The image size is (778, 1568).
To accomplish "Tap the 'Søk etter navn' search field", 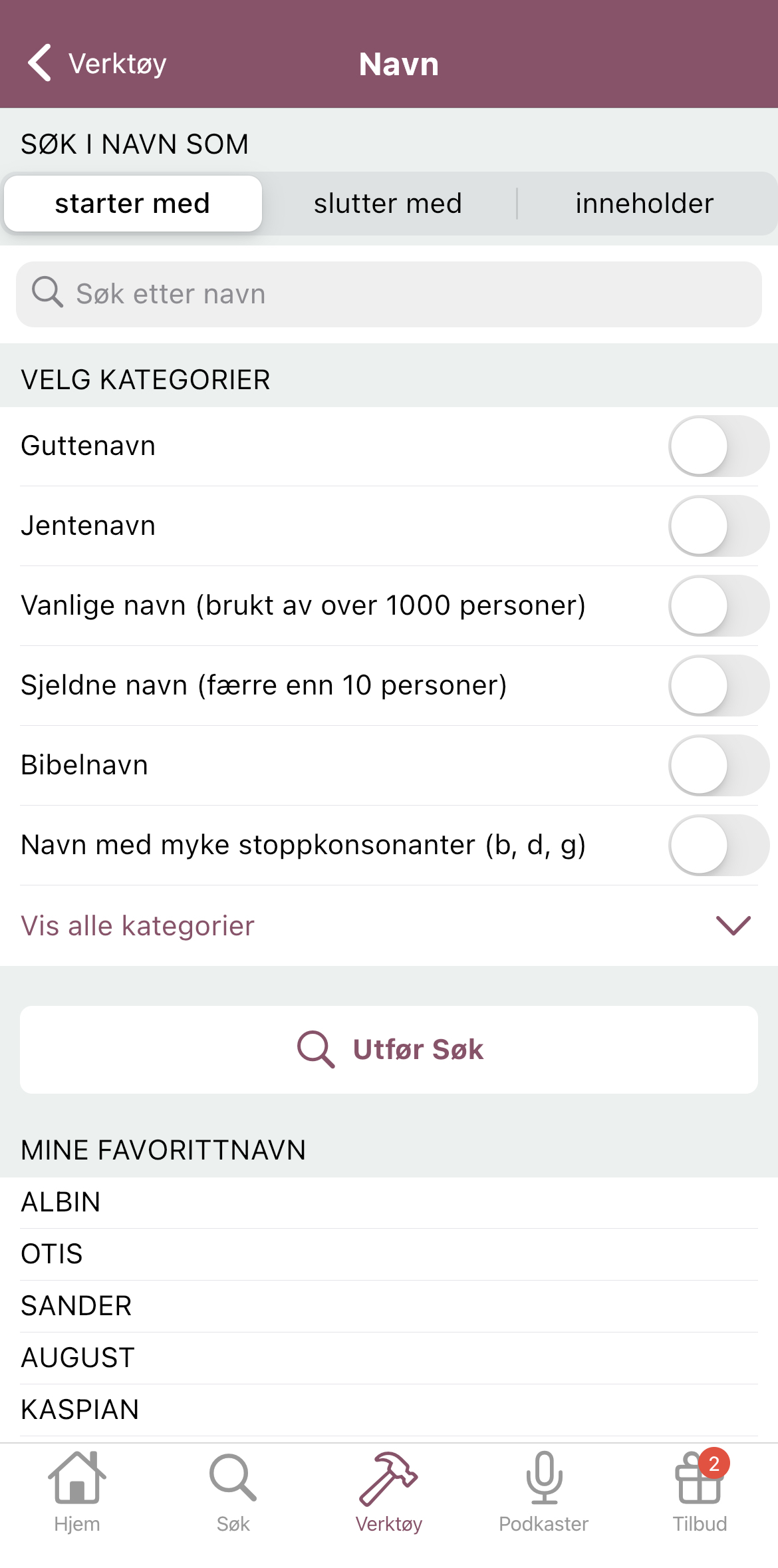I will [x=389, y=294].
